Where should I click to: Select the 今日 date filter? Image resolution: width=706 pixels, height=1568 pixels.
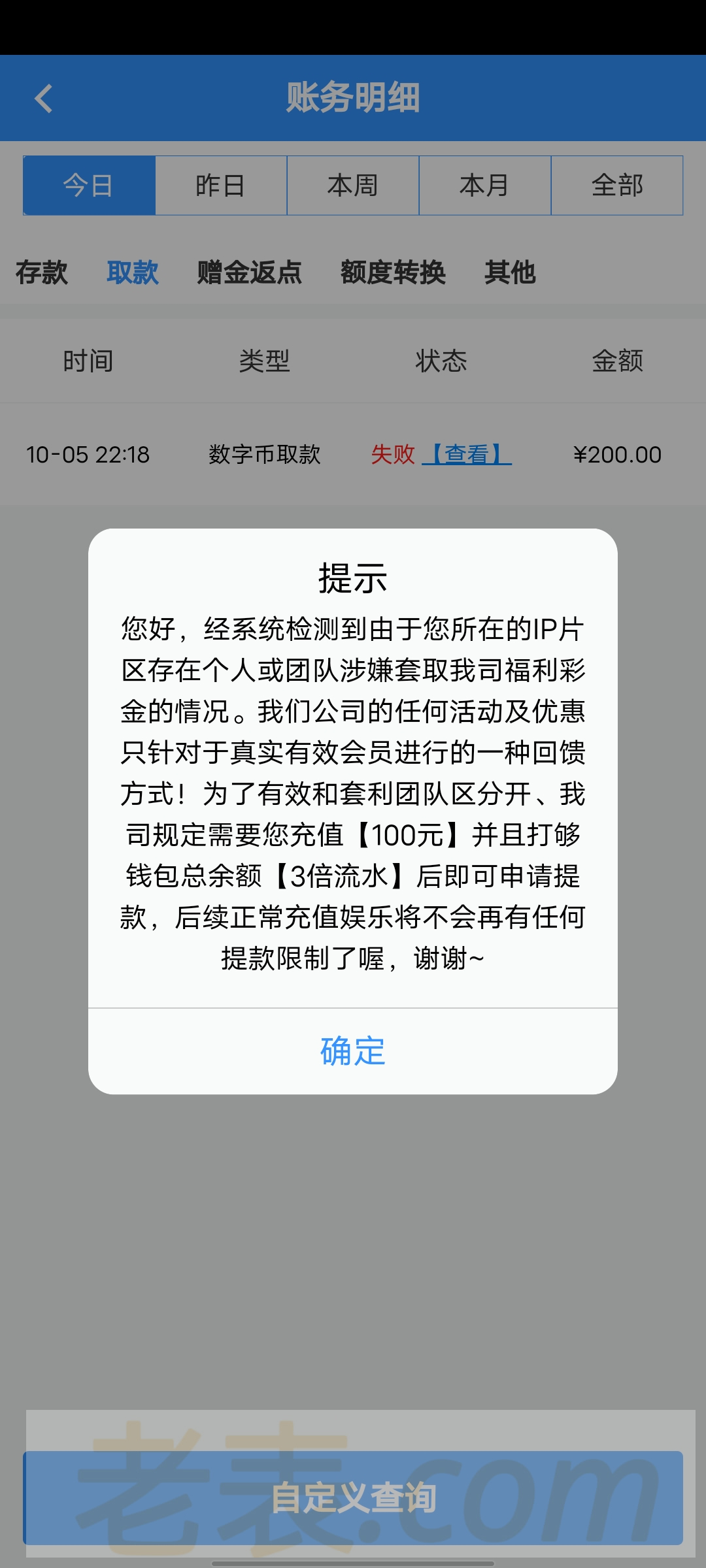coord(89,186)
